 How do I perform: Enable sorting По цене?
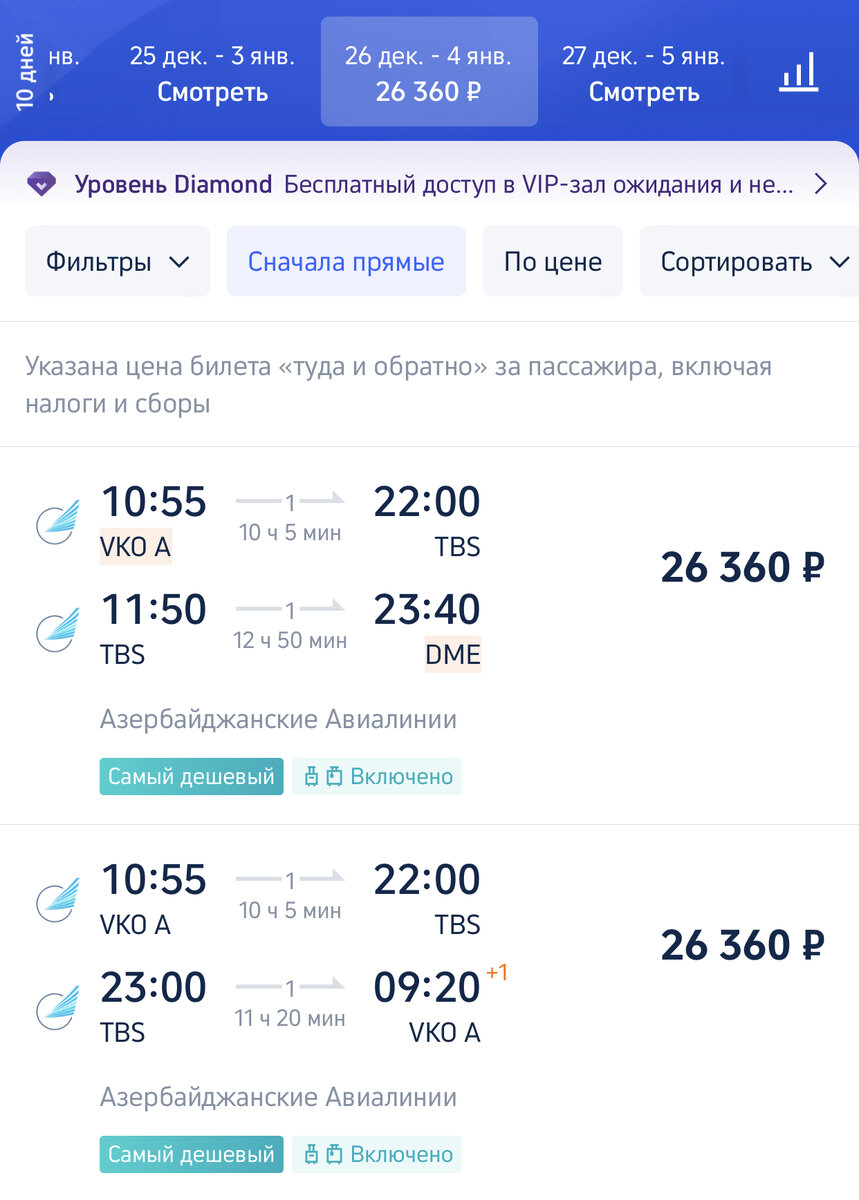point(552,261)
